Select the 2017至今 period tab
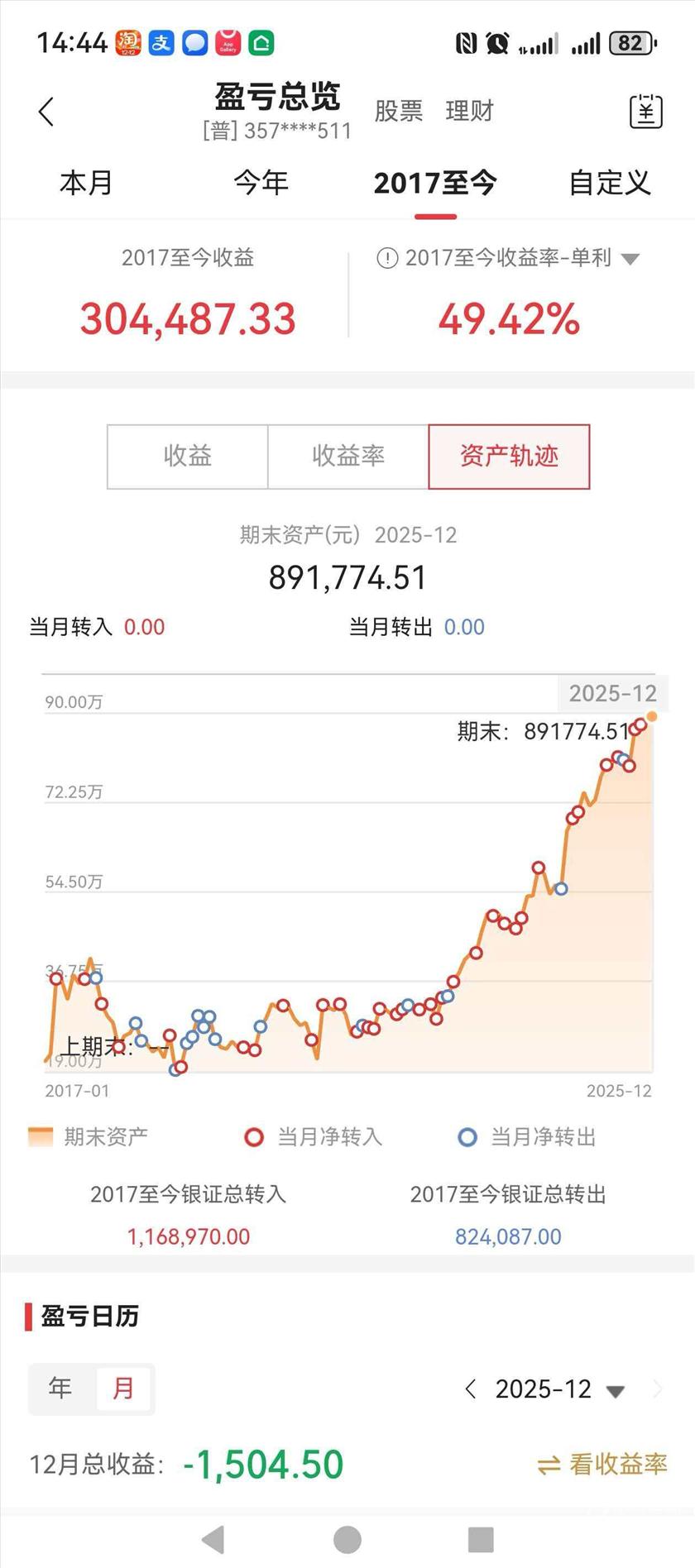The width and height of the screenshot is (695, 1568). click(435, 183)
